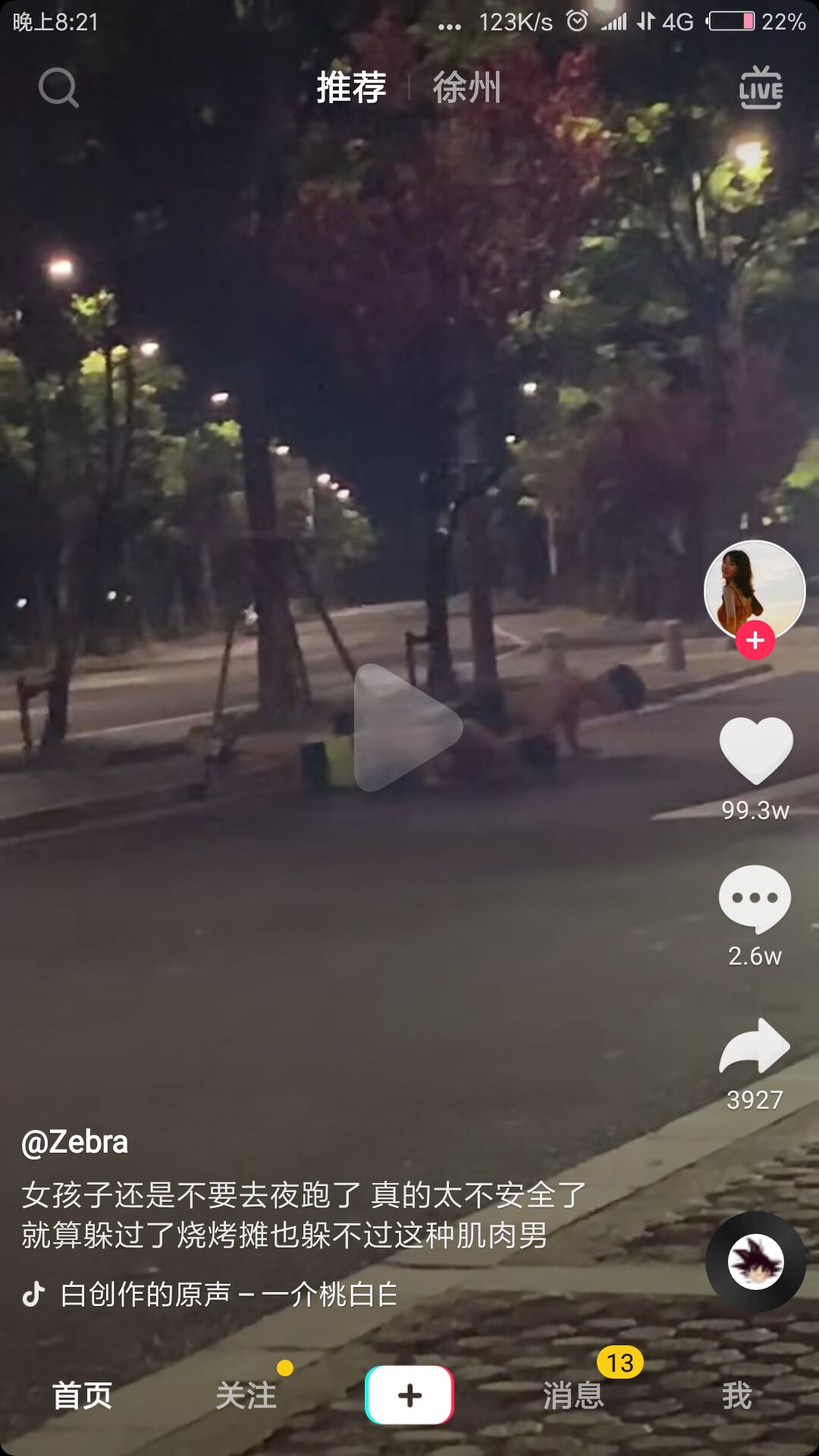Screen dimensions: 819x1456
Task: Open the LIVE streams icon
Action: pos(761,88)
